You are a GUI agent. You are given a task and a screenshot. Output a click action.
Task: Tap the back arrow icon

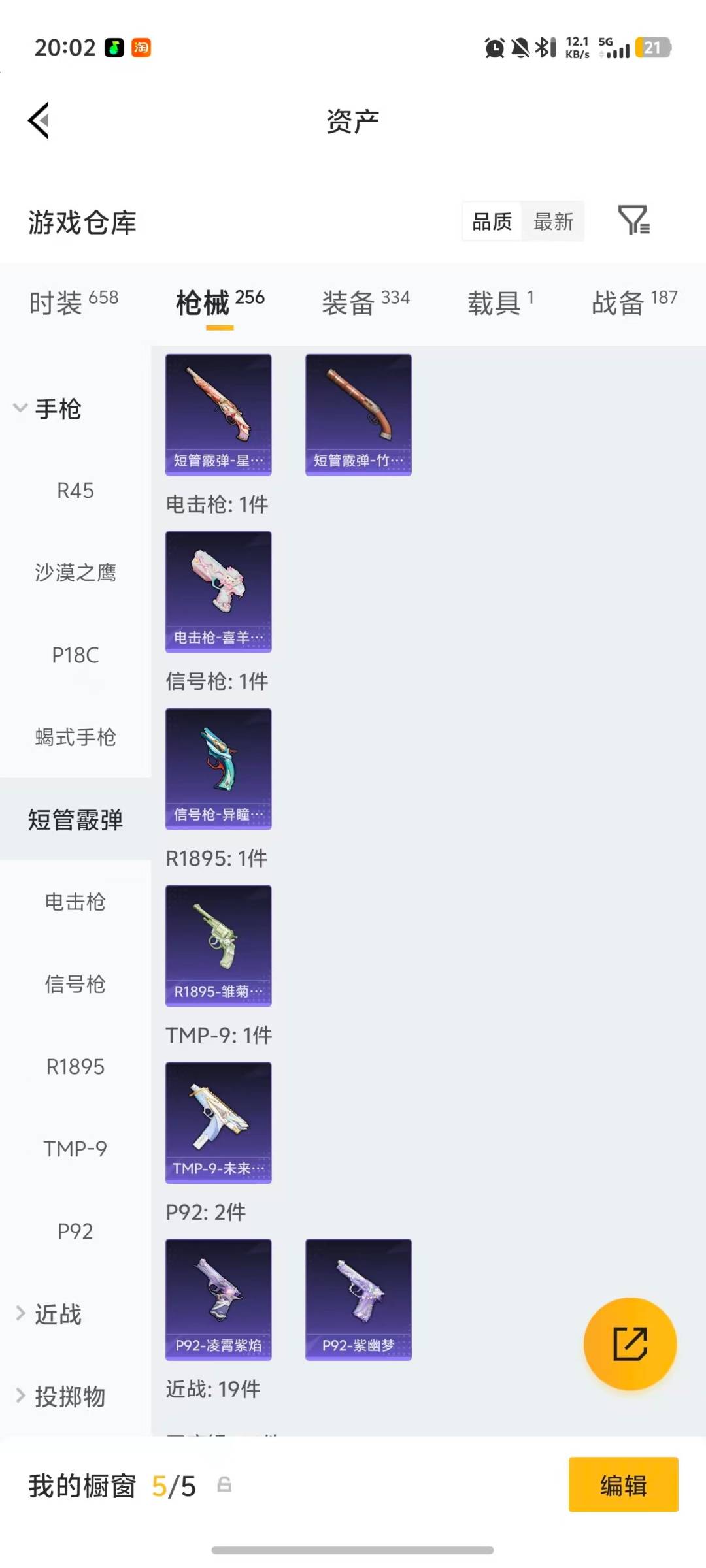37,120
